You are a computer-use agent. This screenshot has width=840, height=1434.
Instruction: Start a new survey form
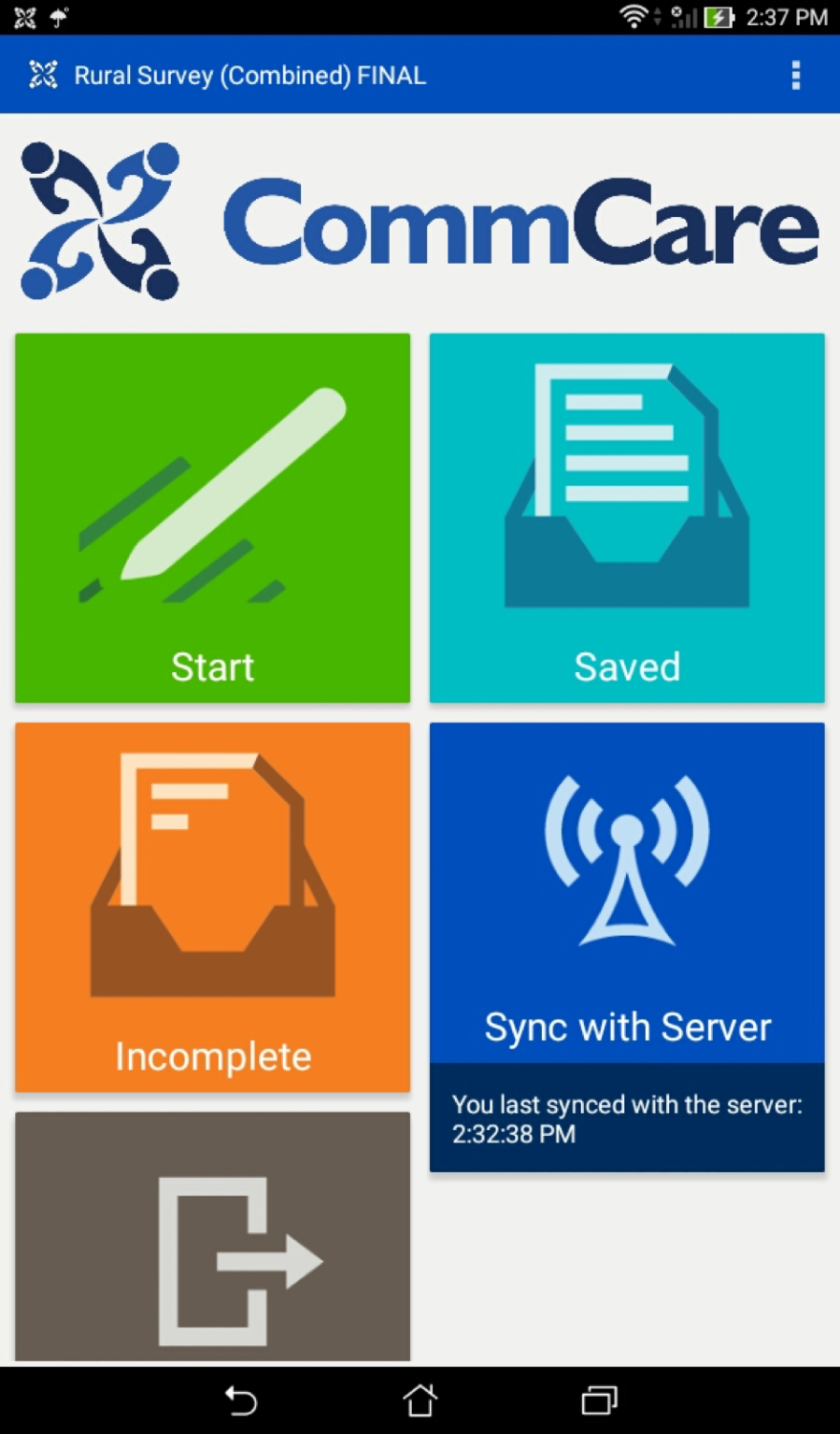(x=211, y=516)
